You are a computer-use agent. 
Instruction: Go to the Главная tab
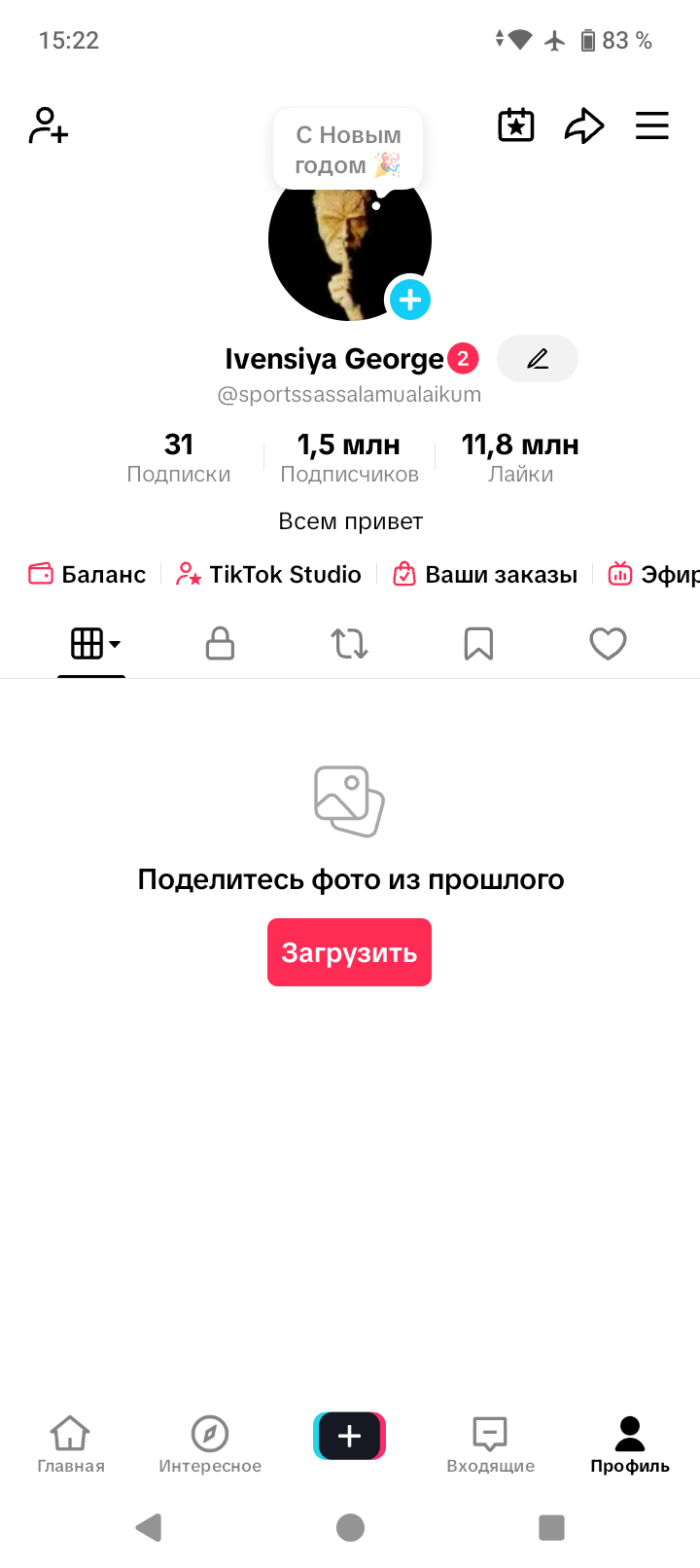[x=71, y=1444]
